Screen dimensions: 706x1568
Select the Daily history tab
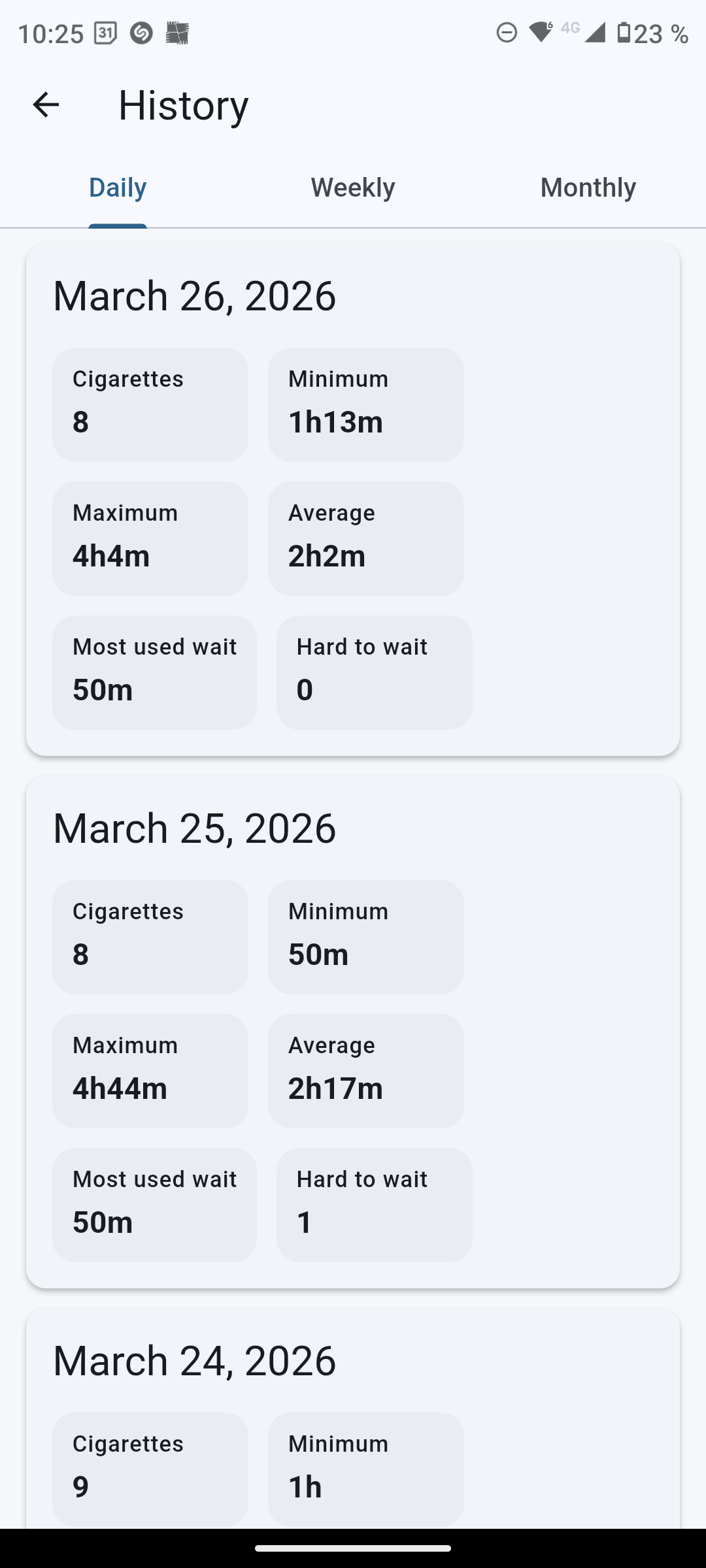(x=118, y=188)
